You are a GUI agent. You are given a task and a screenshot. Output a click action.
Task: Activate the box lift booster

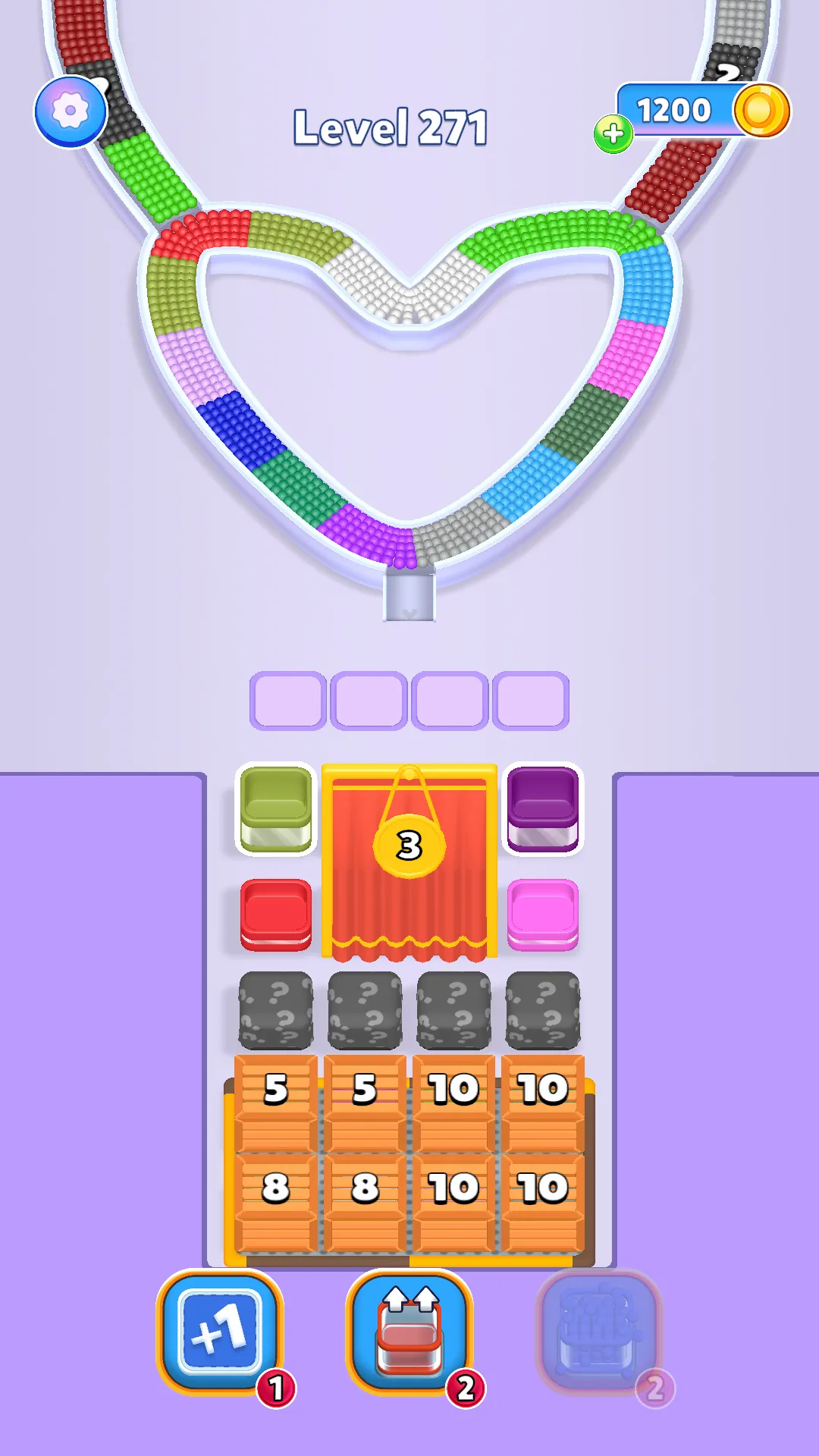click(409, 1332)
